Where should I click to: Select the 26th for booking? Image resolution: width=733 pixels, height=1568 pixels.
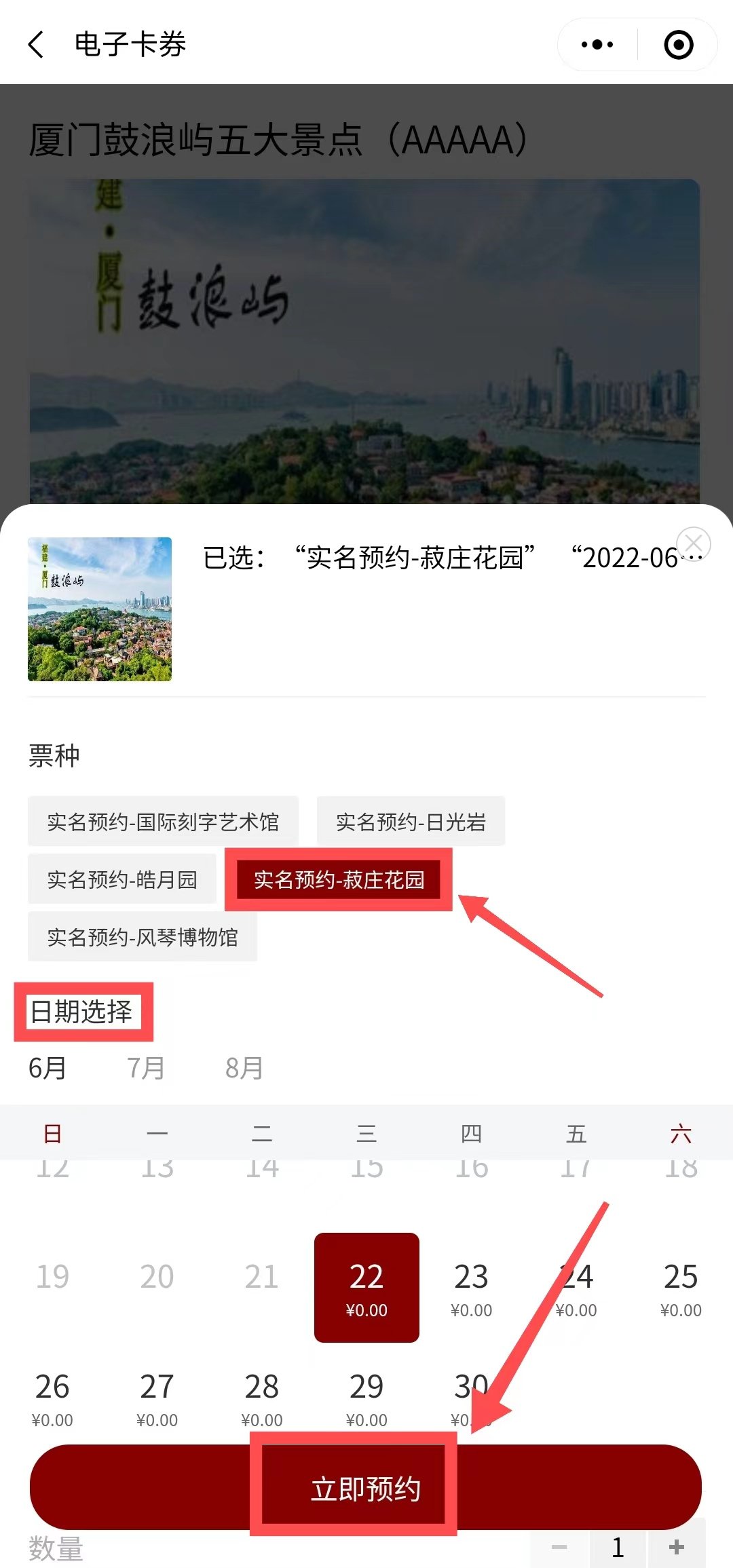tap(52, 1396)
